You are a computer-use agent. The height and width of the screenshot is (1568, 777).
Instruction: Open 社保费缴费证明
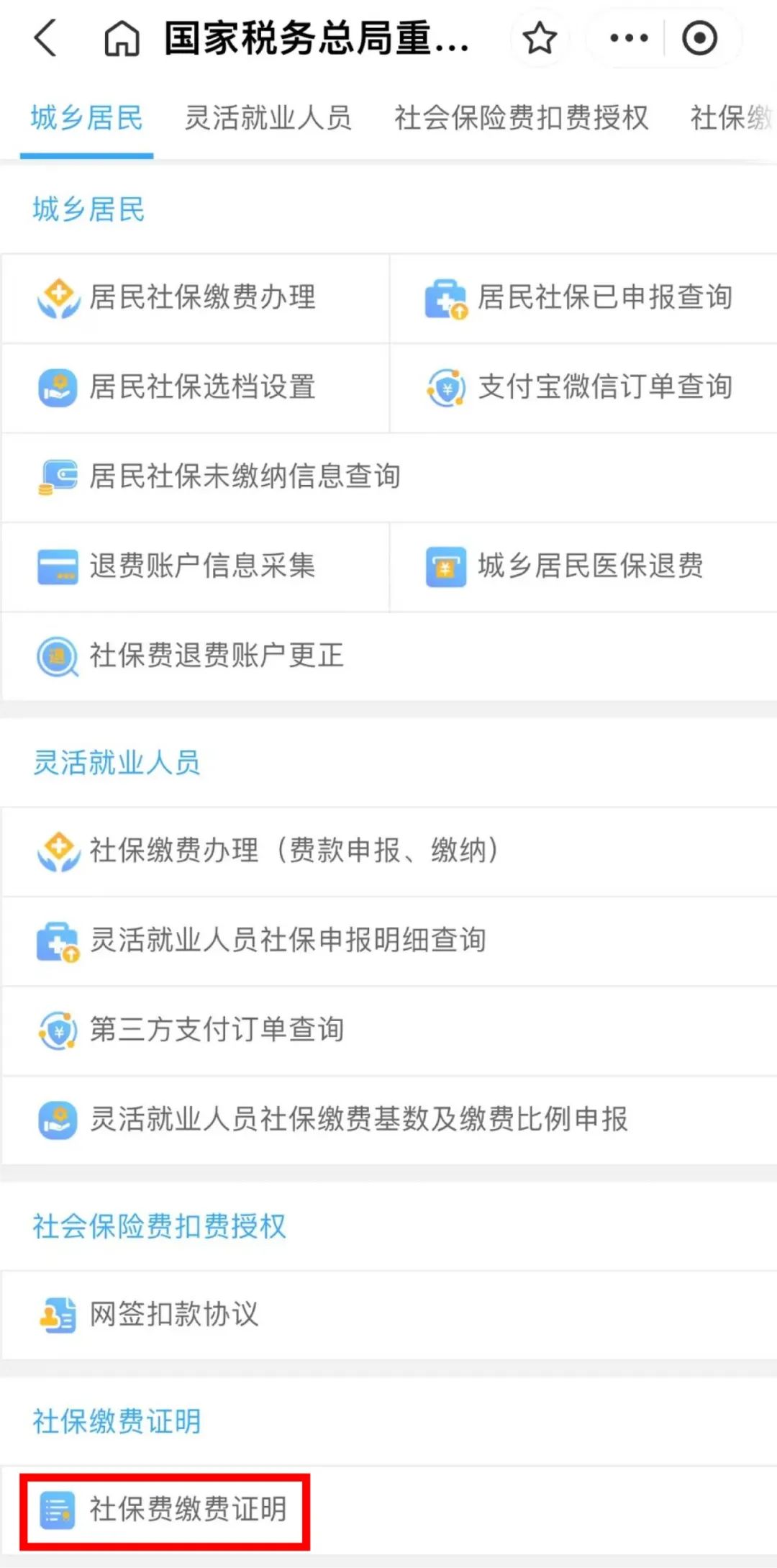(x=165, y=1510)
